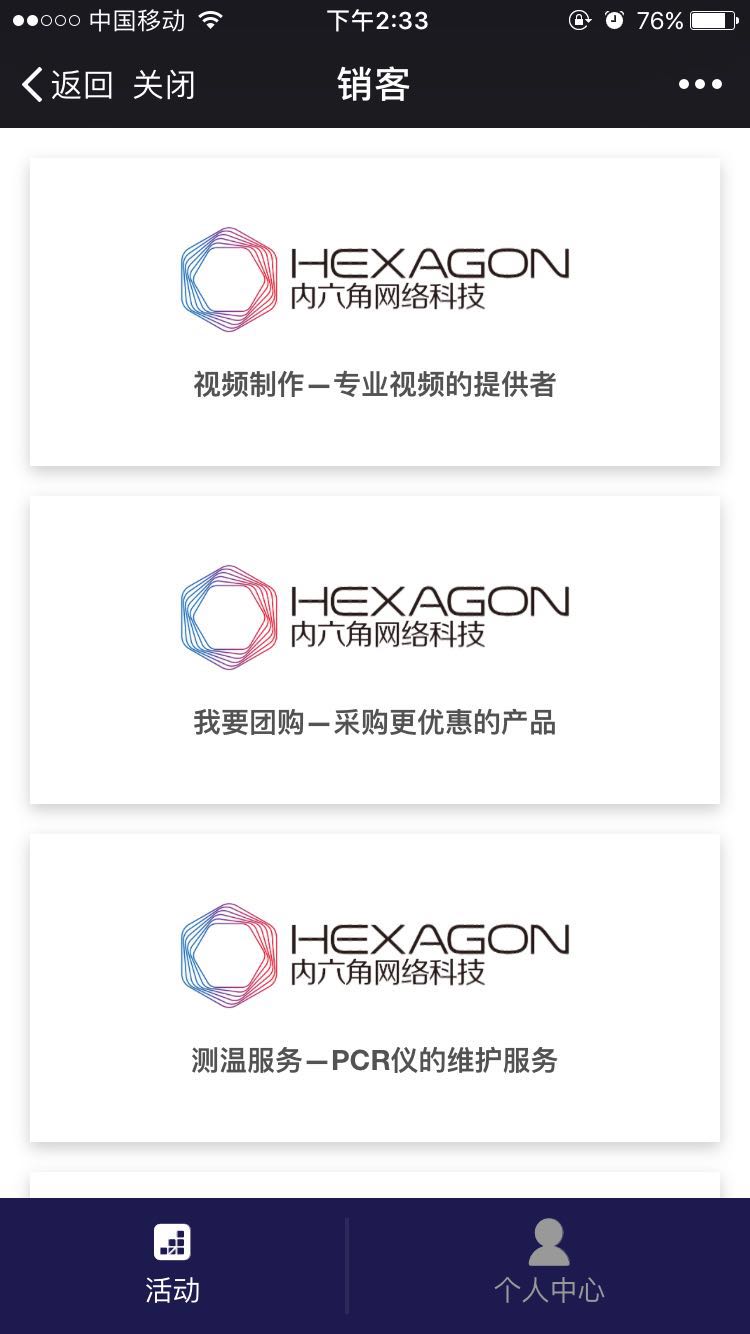
Task: Switch to the 个人中心 tab
Action: 548,1265
